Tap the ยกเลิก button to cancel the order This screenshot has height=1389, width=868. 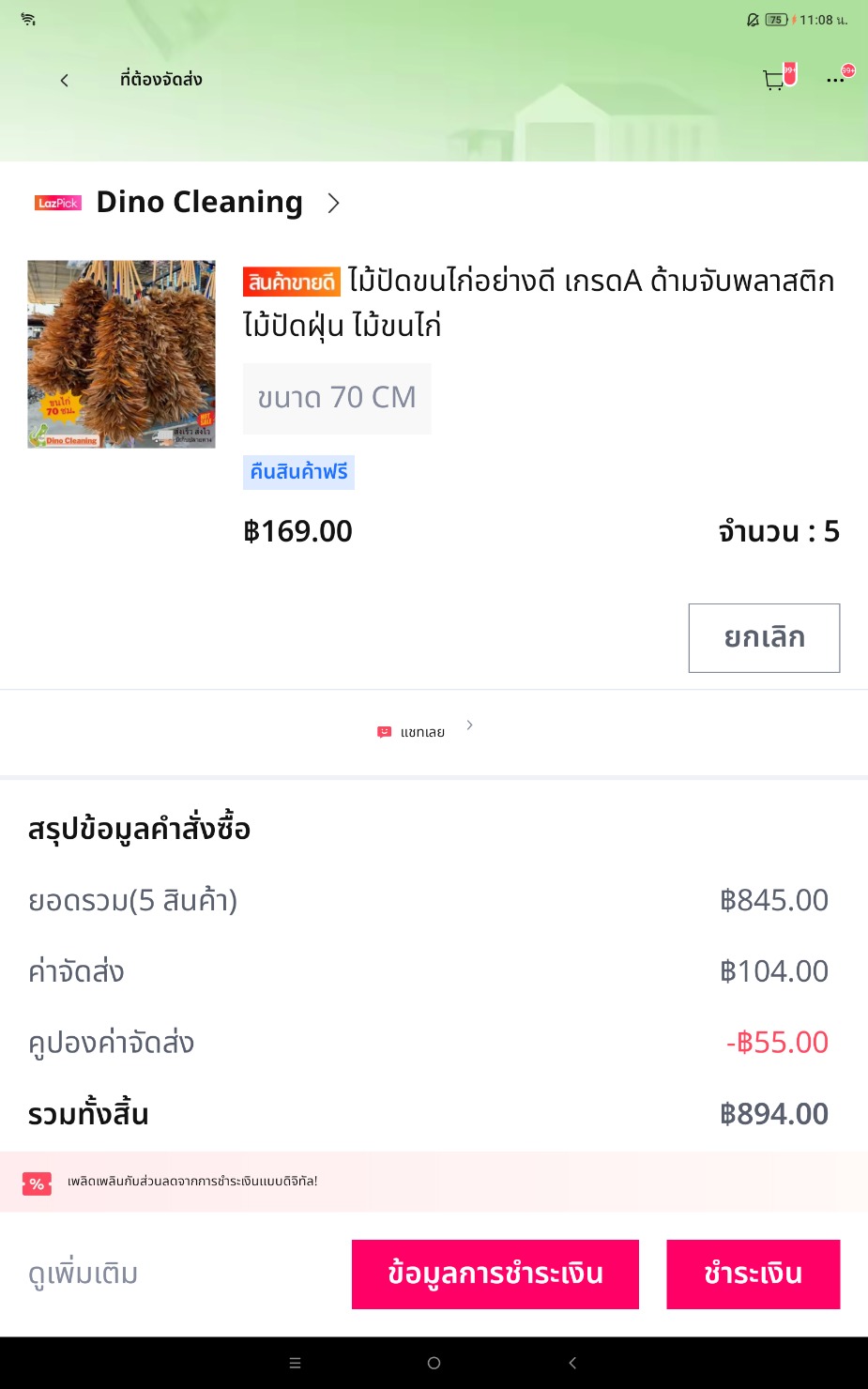[764, 638]
